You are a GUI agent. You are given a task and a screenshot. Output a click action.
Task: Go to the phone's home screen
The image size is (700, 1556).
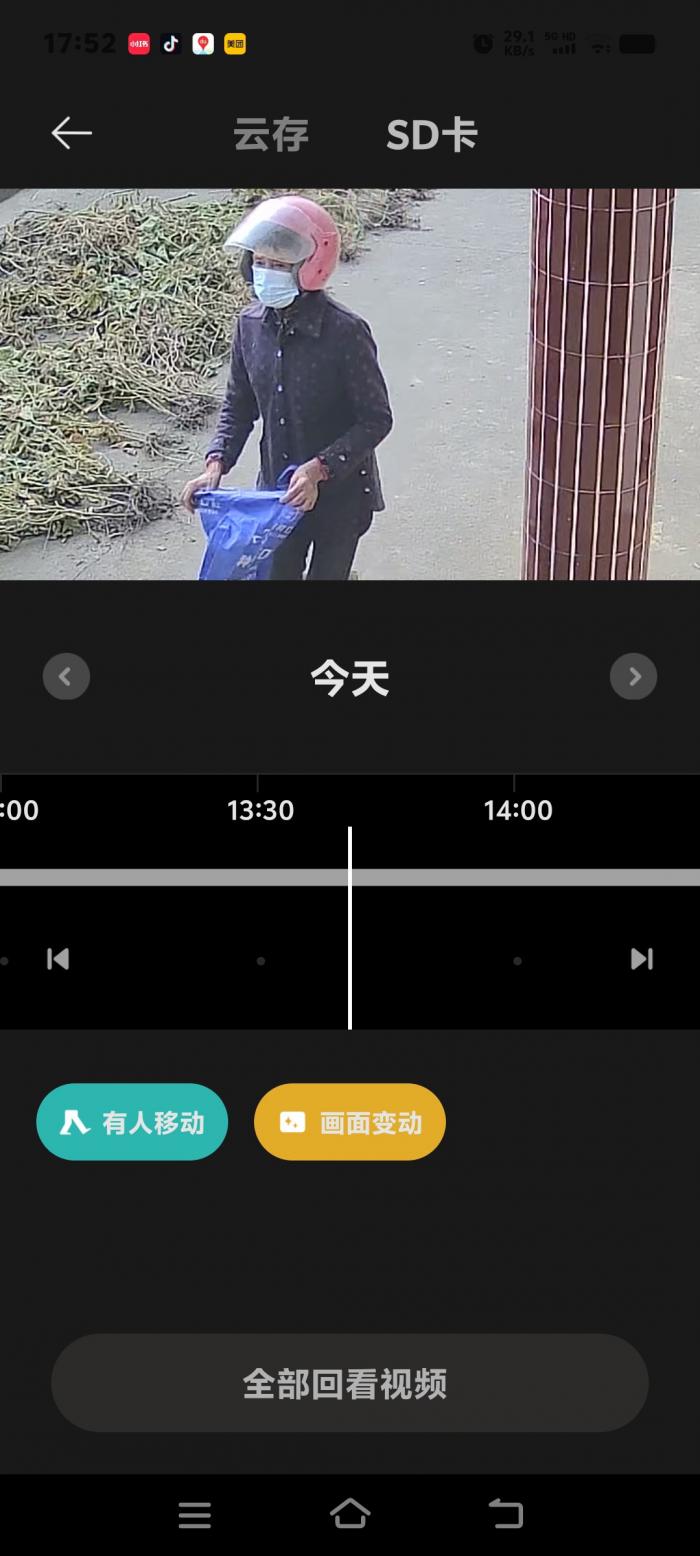[x=350, y=1514]
